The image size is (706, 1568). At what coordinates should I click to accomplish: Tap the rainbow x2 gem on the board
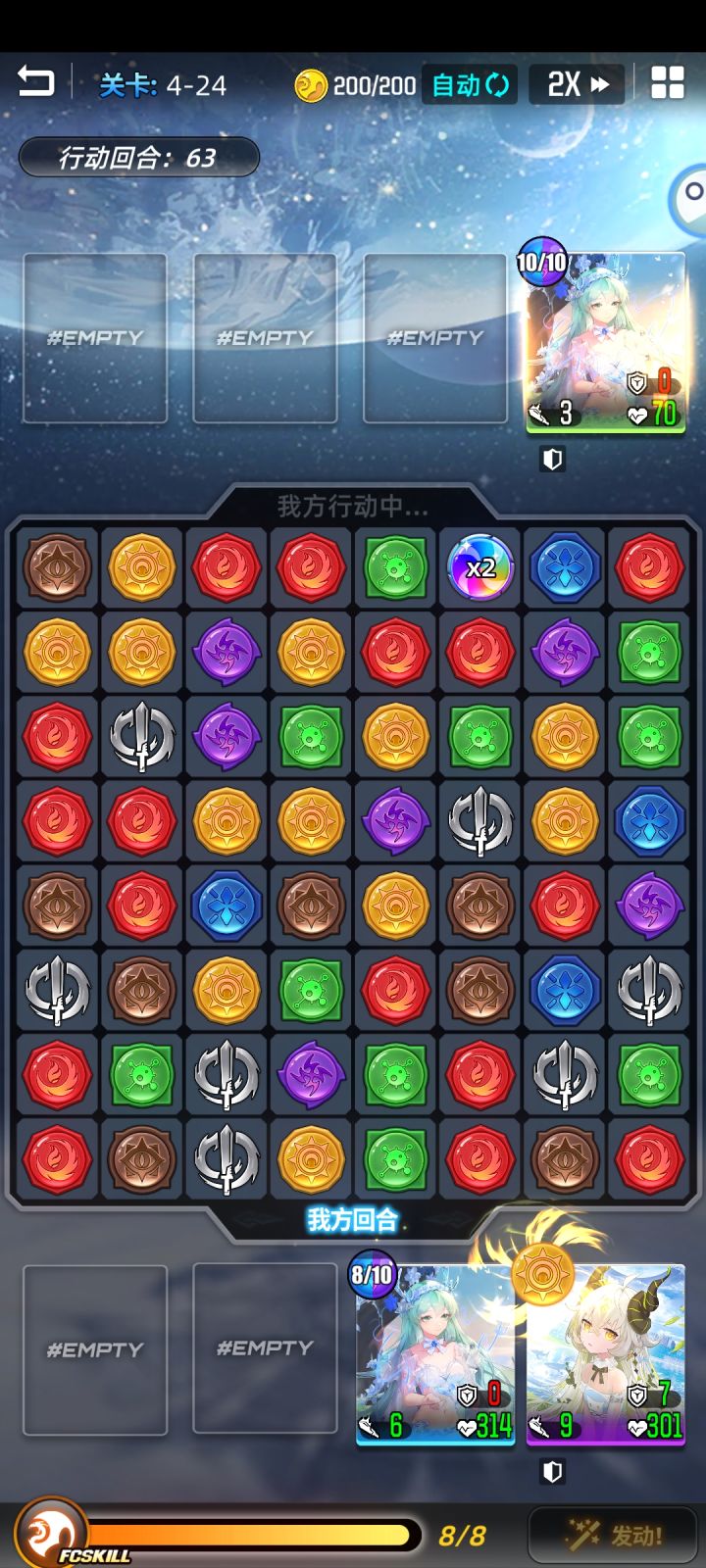pyautogui.click(x=479, y=567)
